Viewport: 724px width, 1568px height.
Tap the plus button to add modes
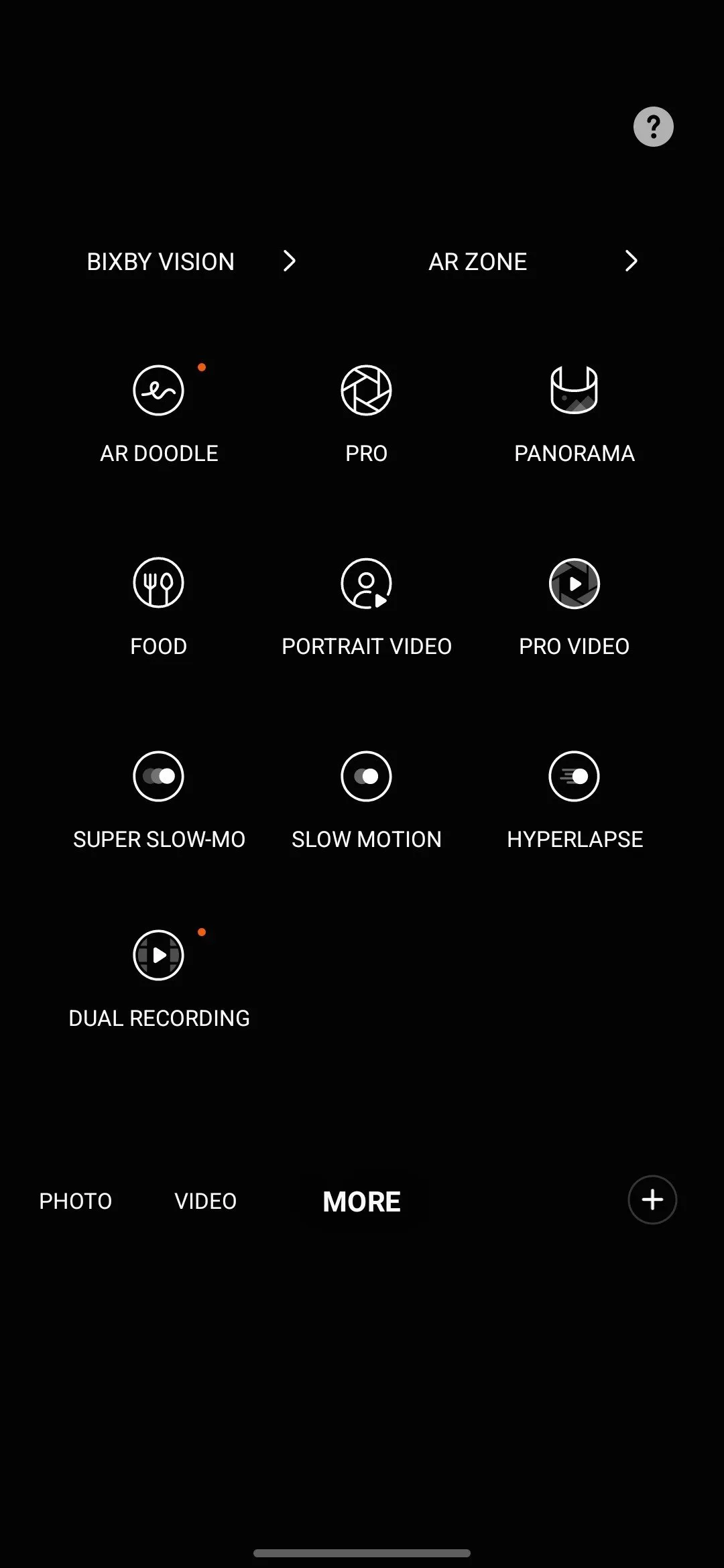tap(652, 1199)
